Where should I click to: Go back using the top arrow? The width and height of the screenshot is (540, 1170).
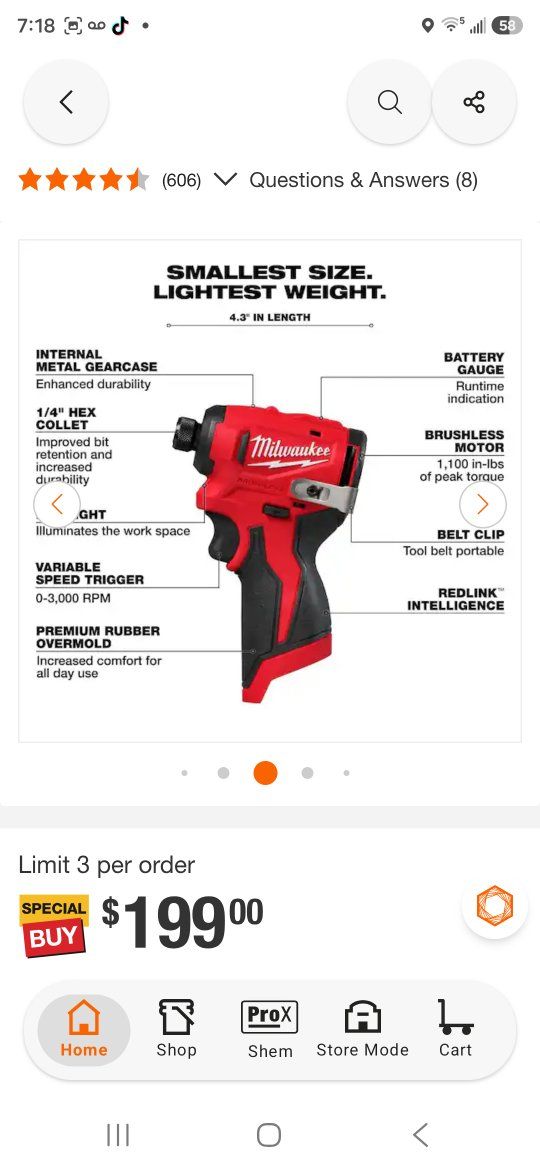66,101
